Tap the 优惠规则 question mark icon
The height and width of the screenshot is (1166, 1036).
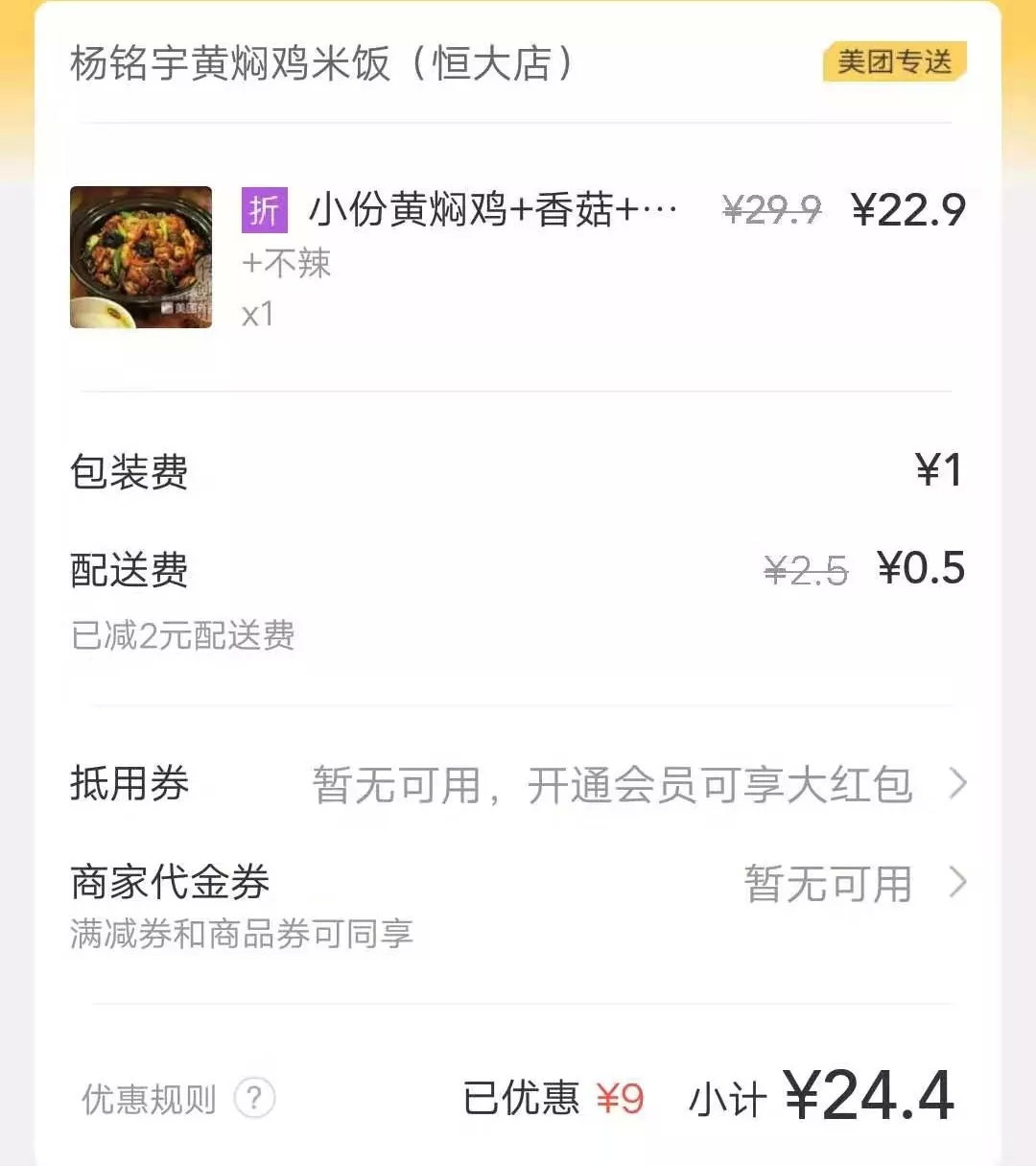point(254,1098)
